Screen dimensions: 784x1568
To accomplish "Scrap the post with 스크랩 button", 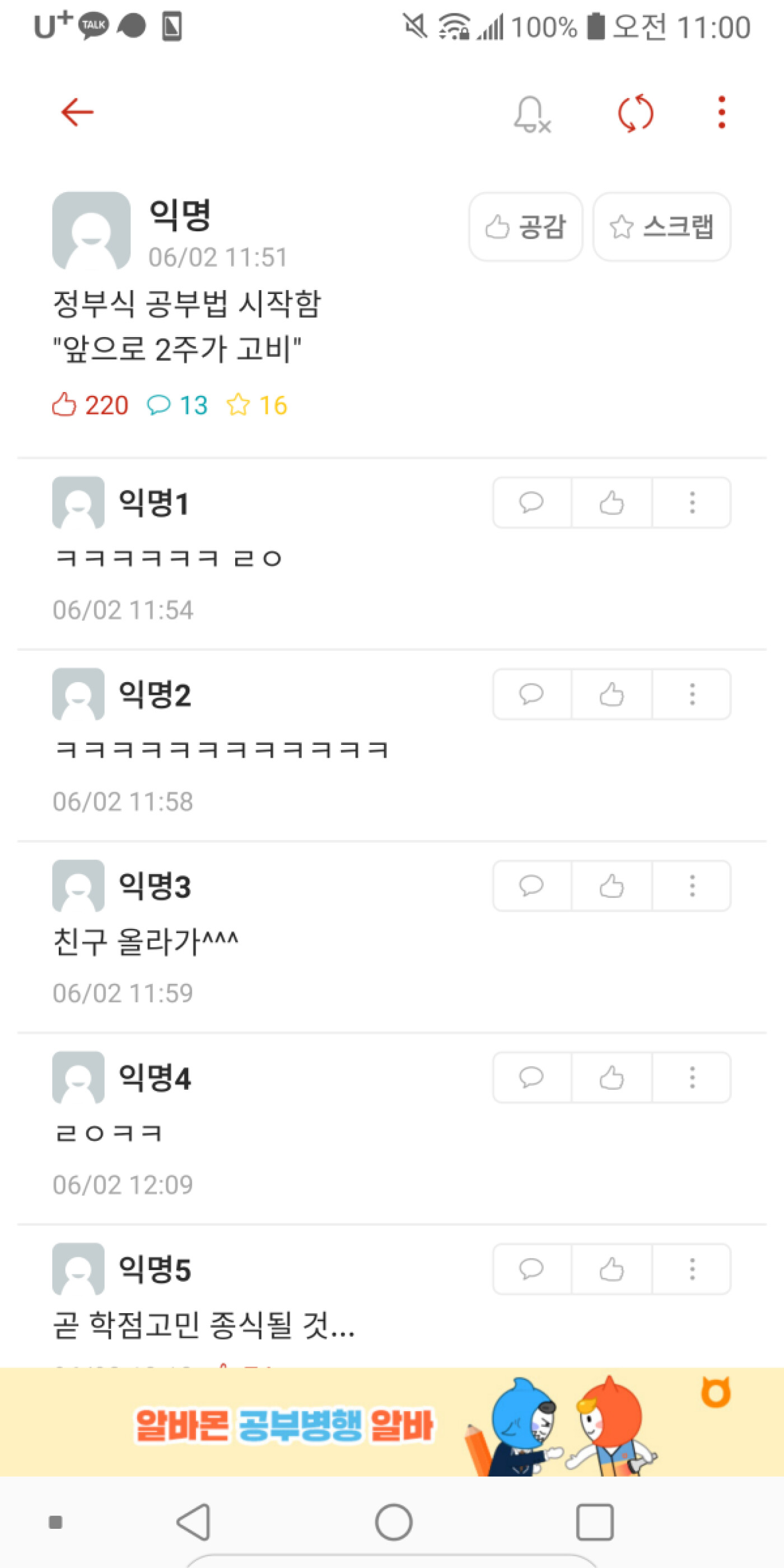I will point(662,226).
